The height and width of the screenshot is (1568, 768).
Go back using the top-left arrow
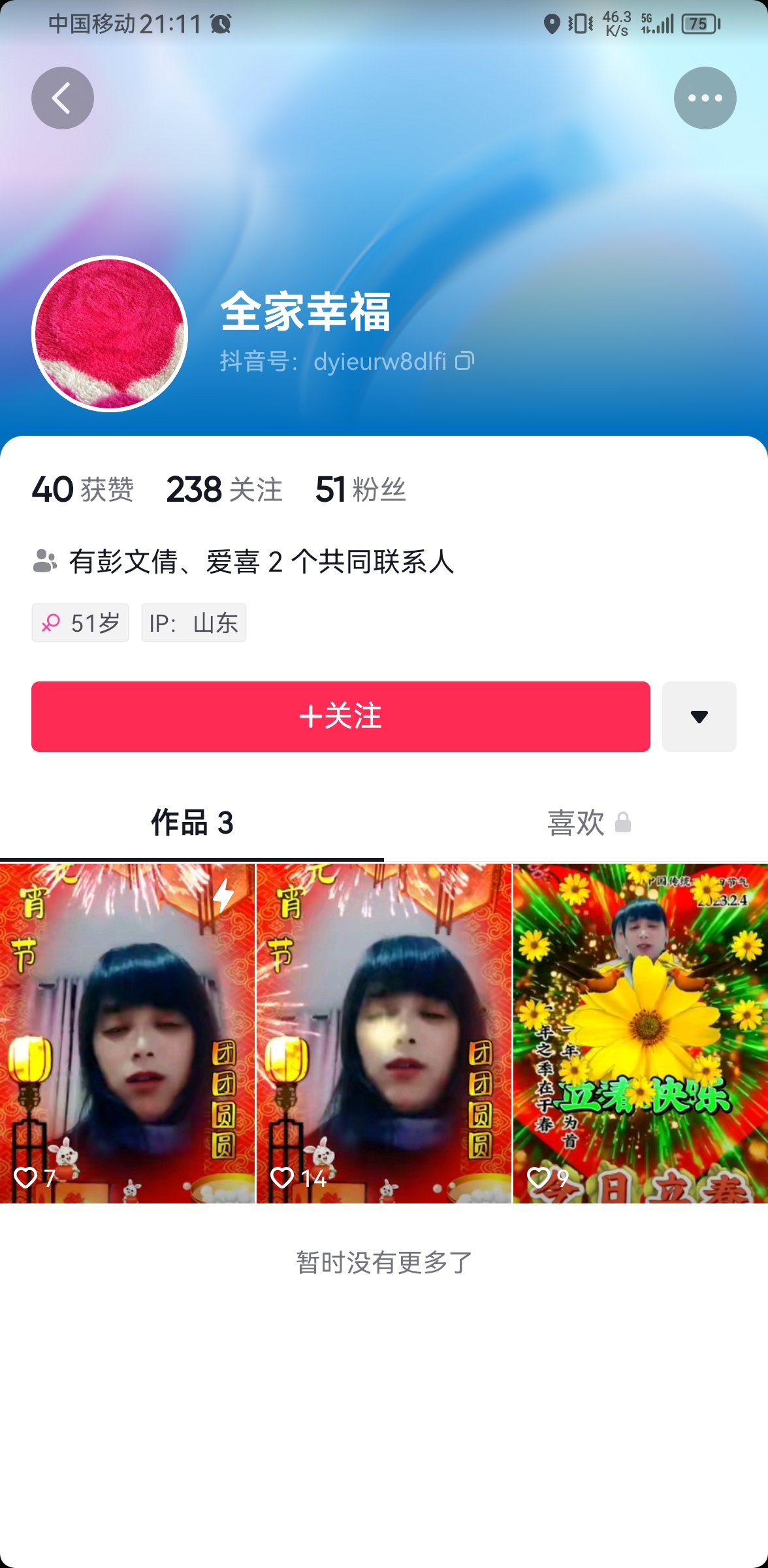tap(62, 98)
